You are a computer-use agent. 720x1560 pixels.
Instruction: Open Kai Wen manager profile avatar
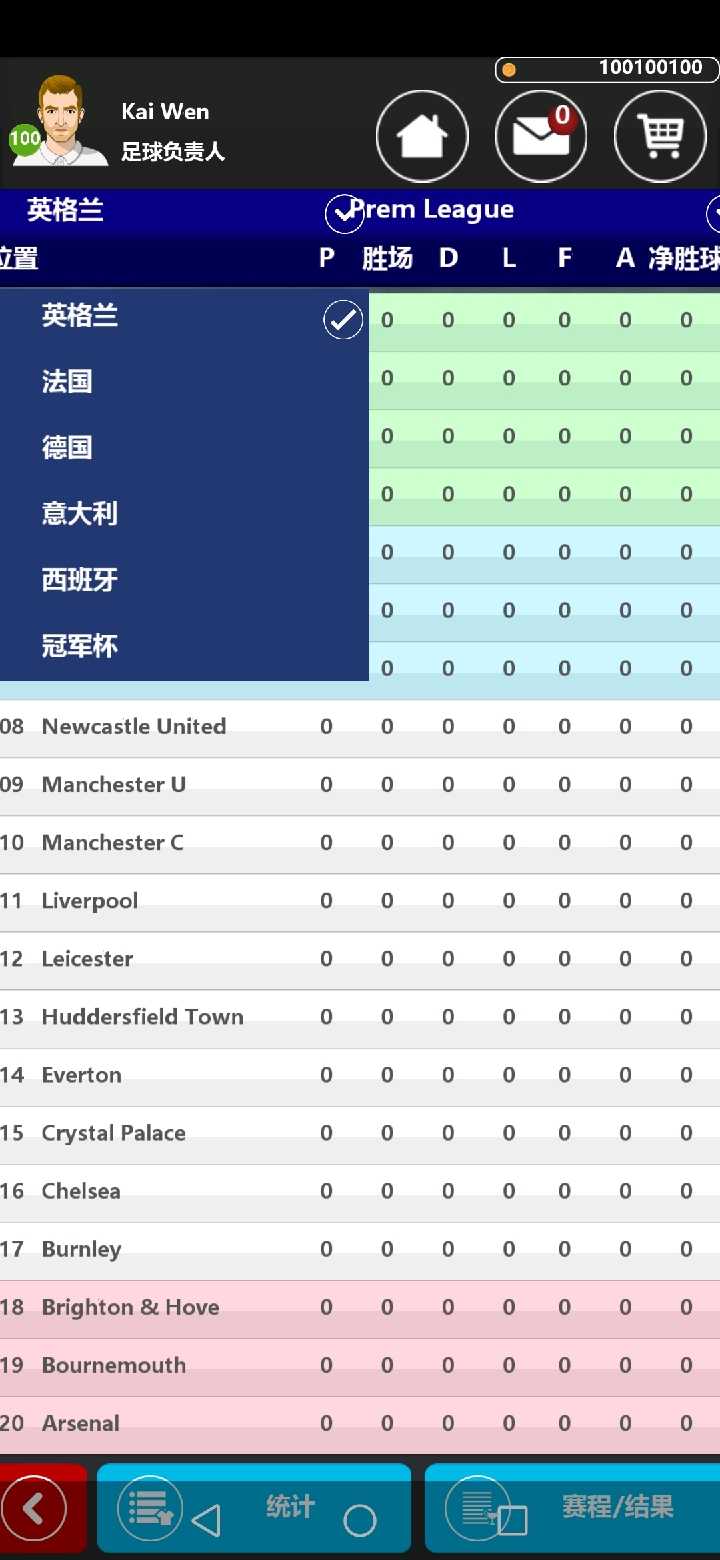coord(58,122)
